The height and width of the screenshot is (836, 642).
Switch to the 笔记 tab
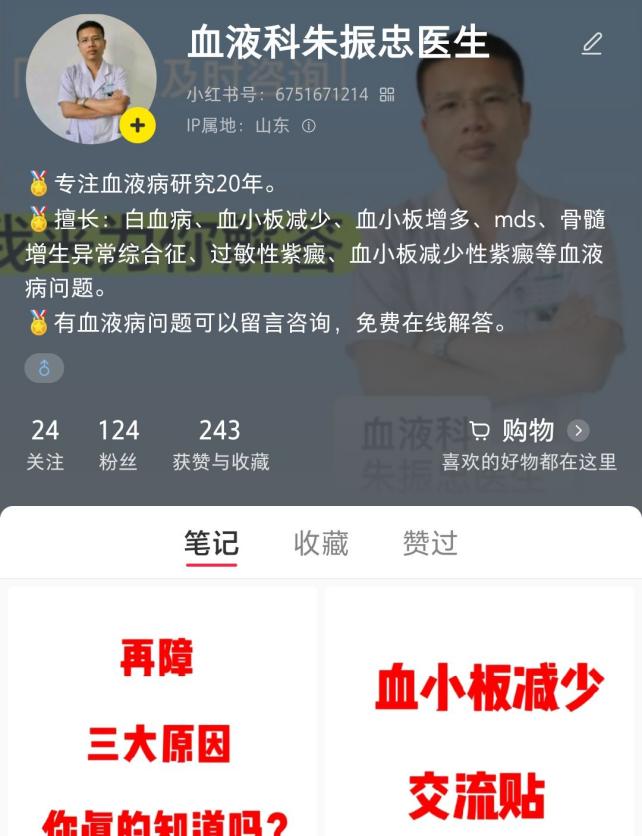(211, 543)
